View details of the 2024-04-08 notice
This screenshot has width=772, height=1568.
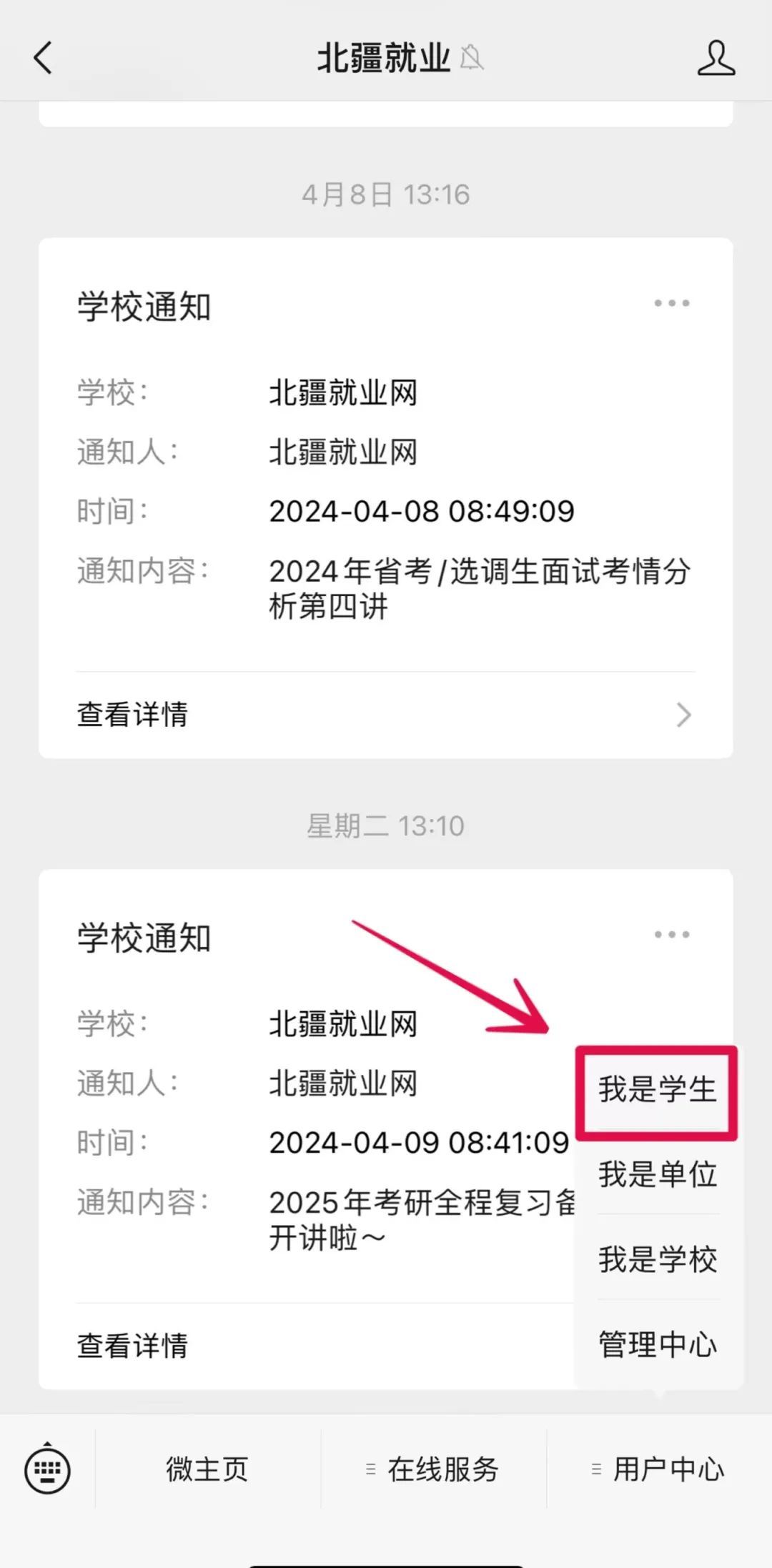386,715
